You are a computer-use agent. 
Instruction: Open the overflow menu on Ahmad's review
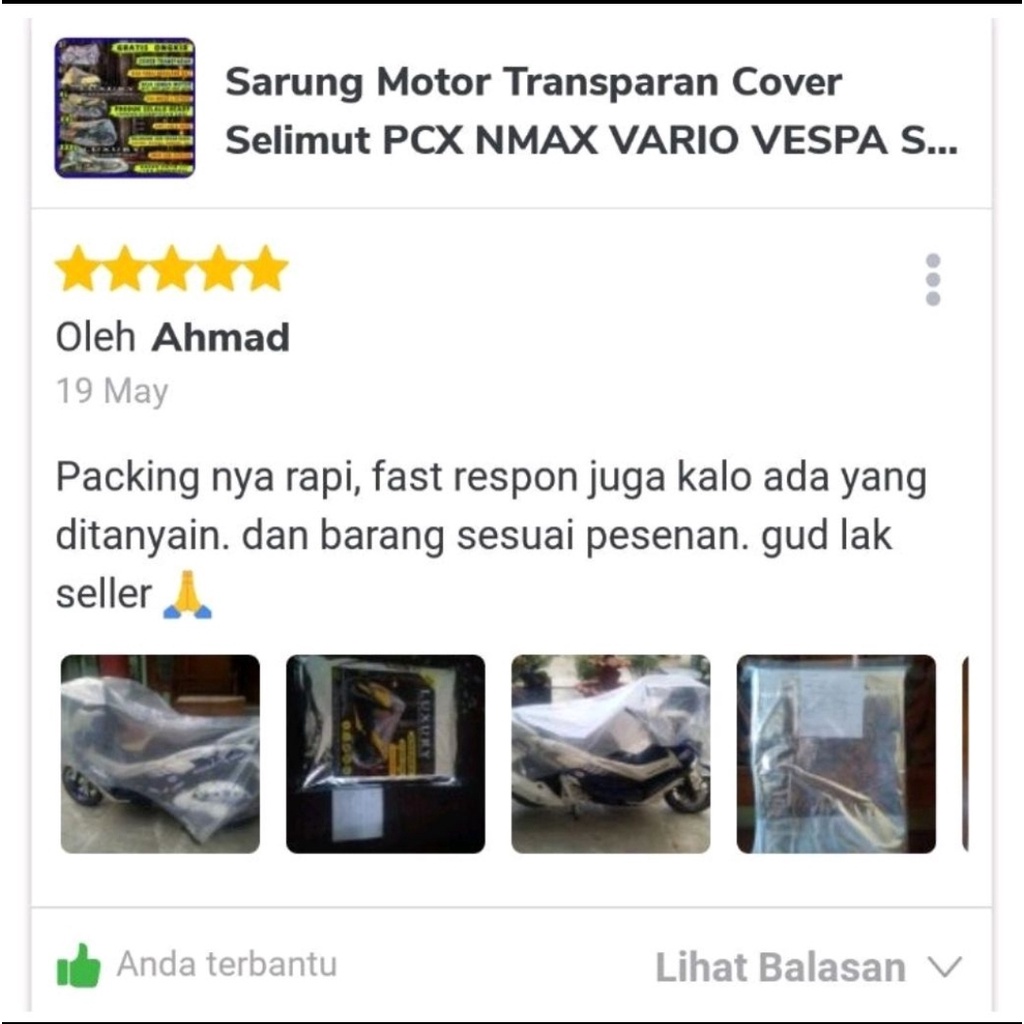[932, 279]
